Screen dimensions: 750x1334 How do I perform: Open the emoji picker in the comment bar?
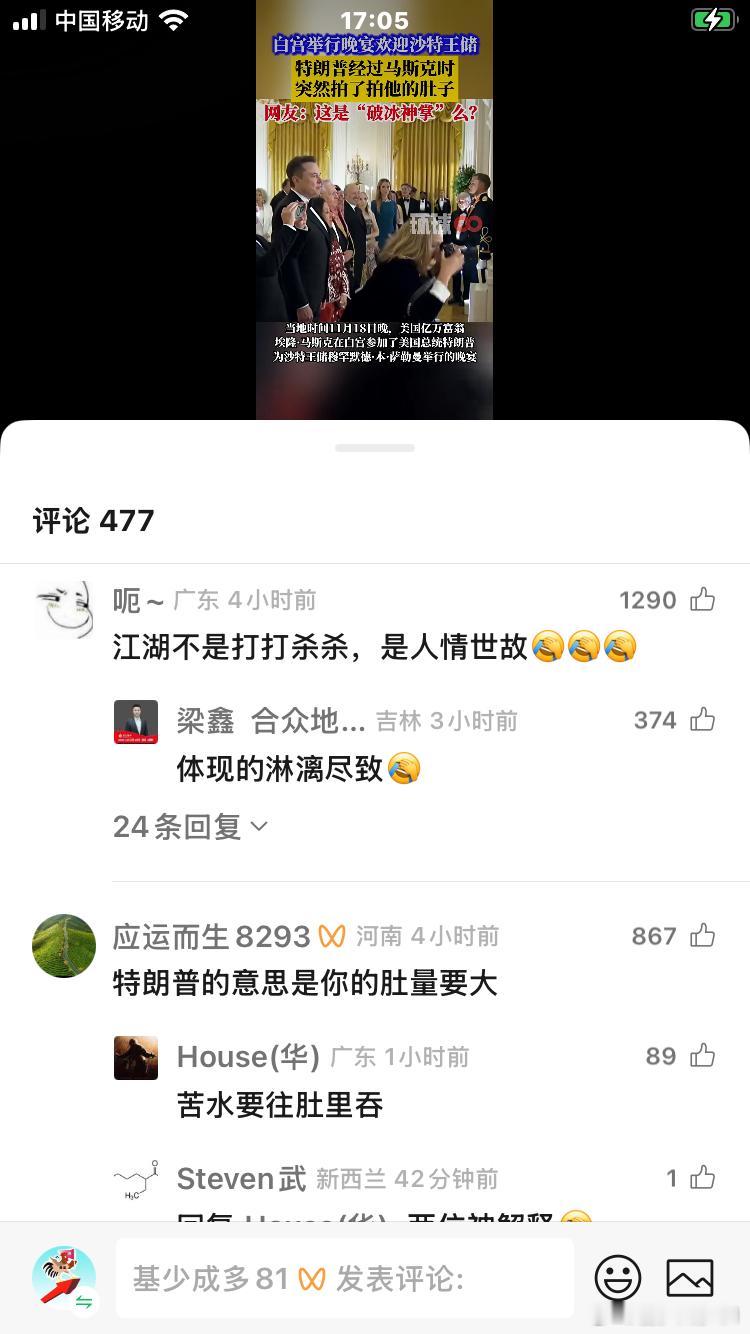click(618, 1278)
